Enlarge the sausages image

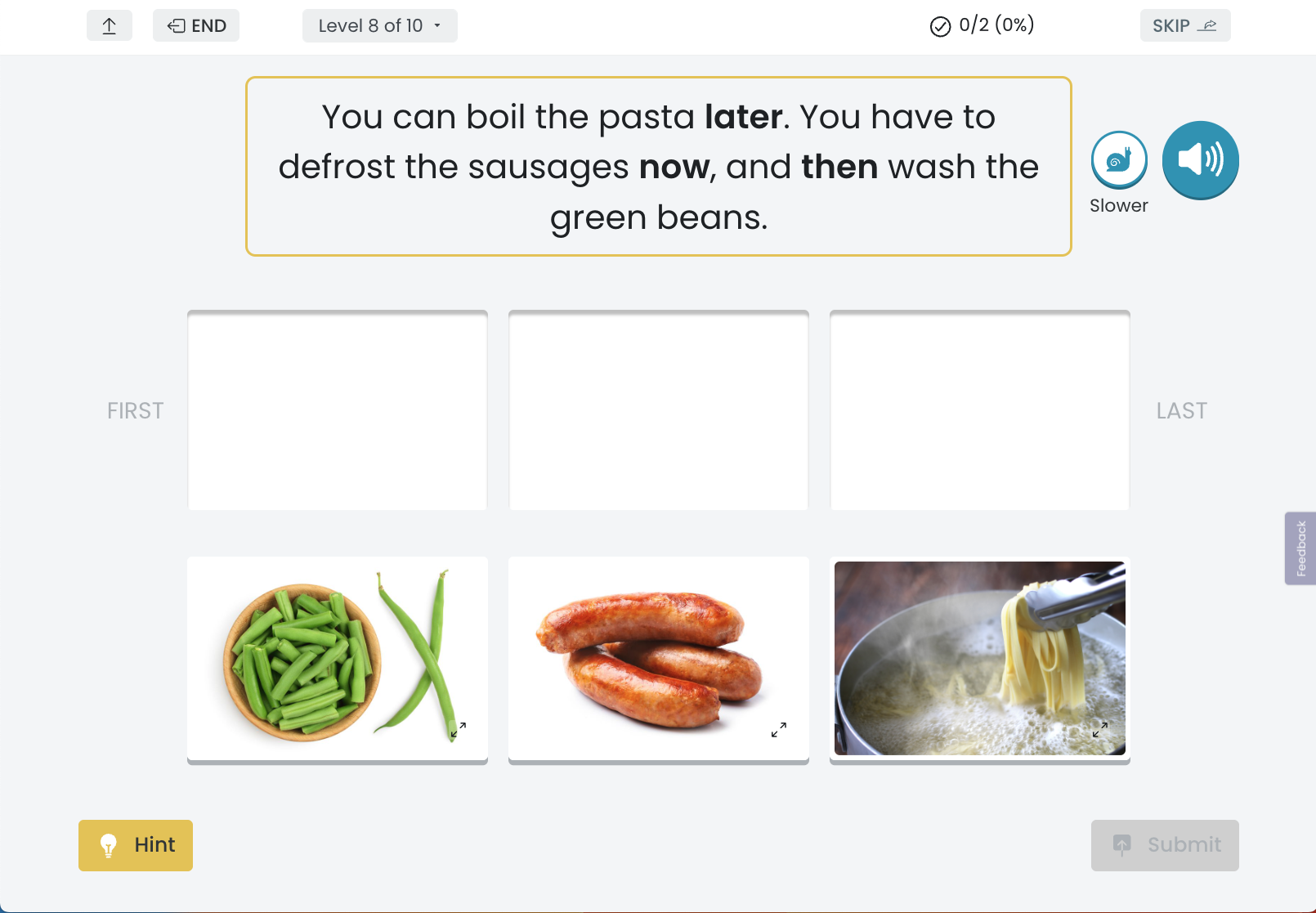(x=779, y=730)
